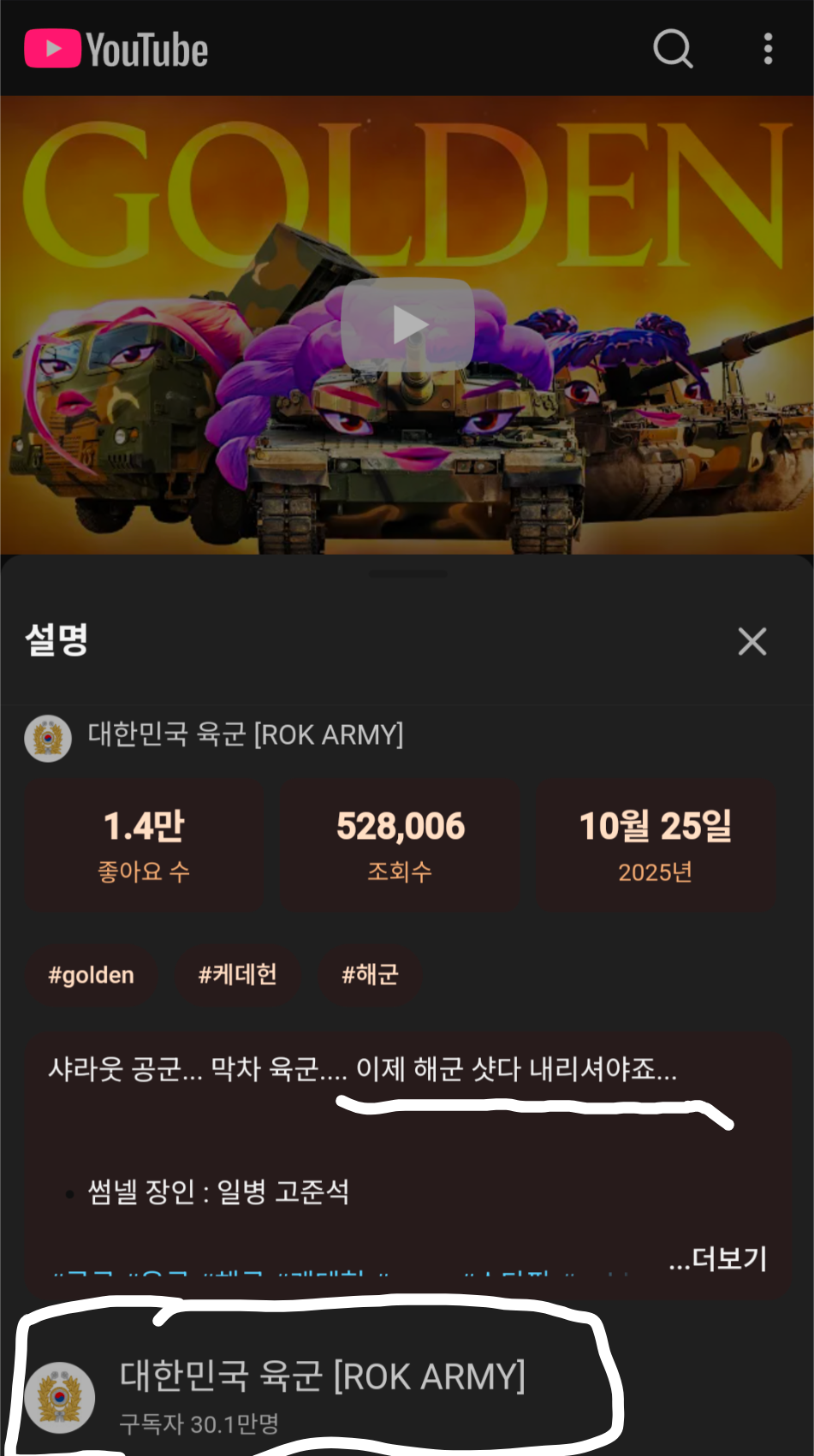Open YouTube search
The height and width of the screenshot is (1456, 814).
pos(673,49)
